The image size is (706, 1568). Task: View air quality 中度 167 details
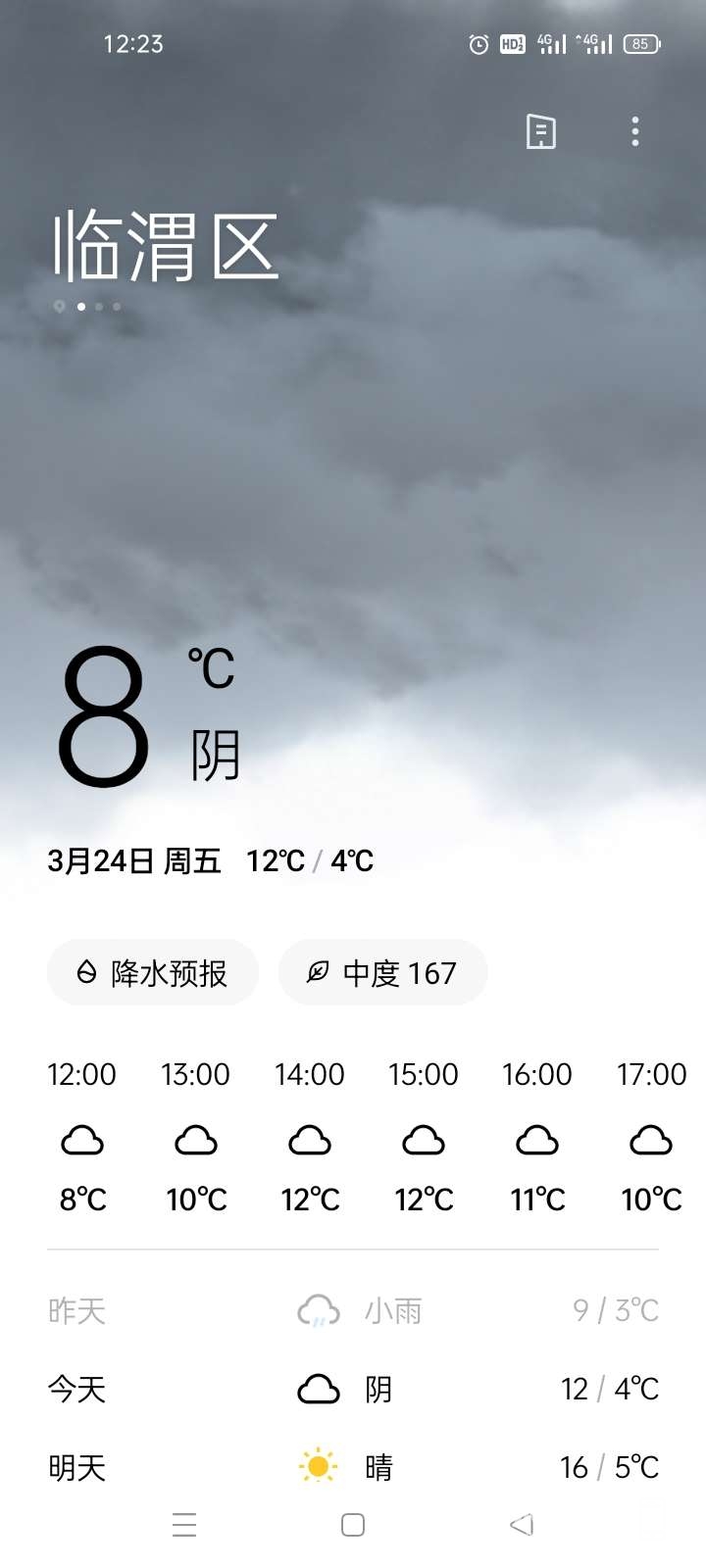(382, 972)
